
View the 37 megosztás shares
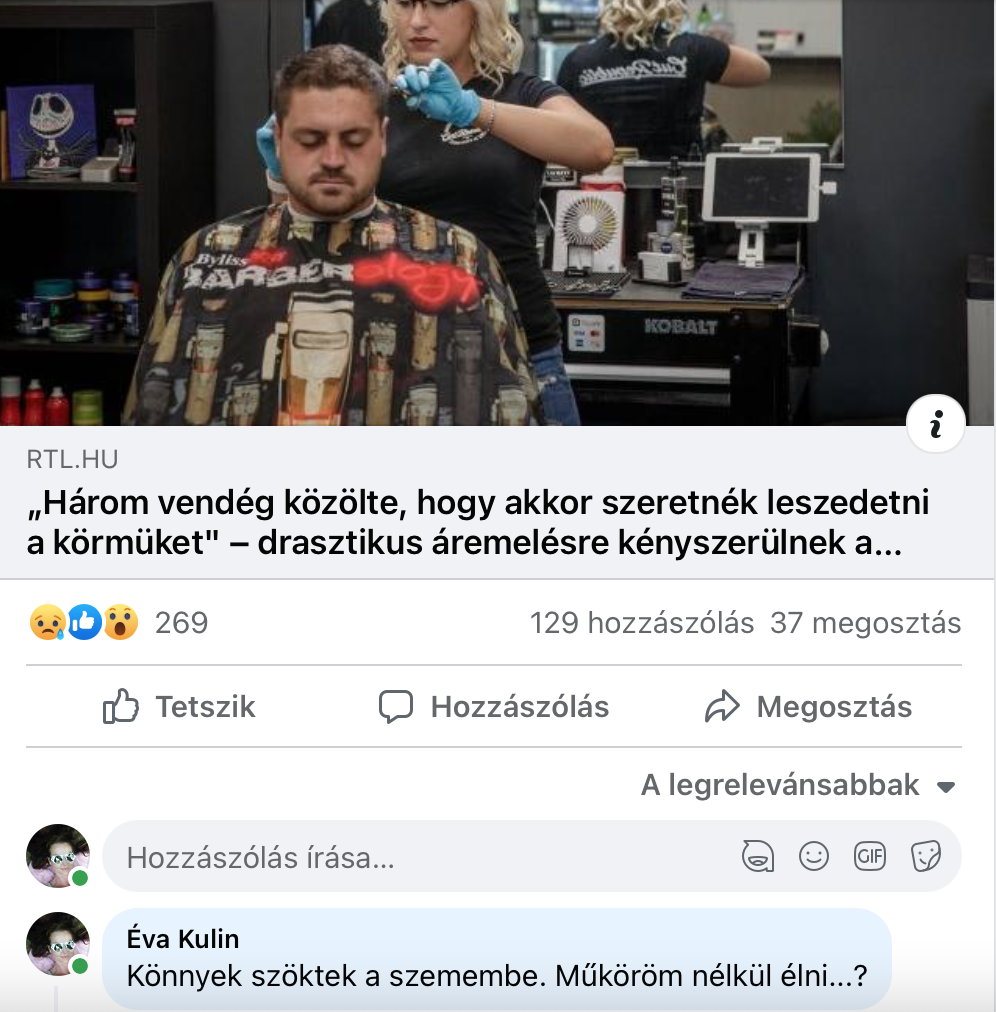865,623
